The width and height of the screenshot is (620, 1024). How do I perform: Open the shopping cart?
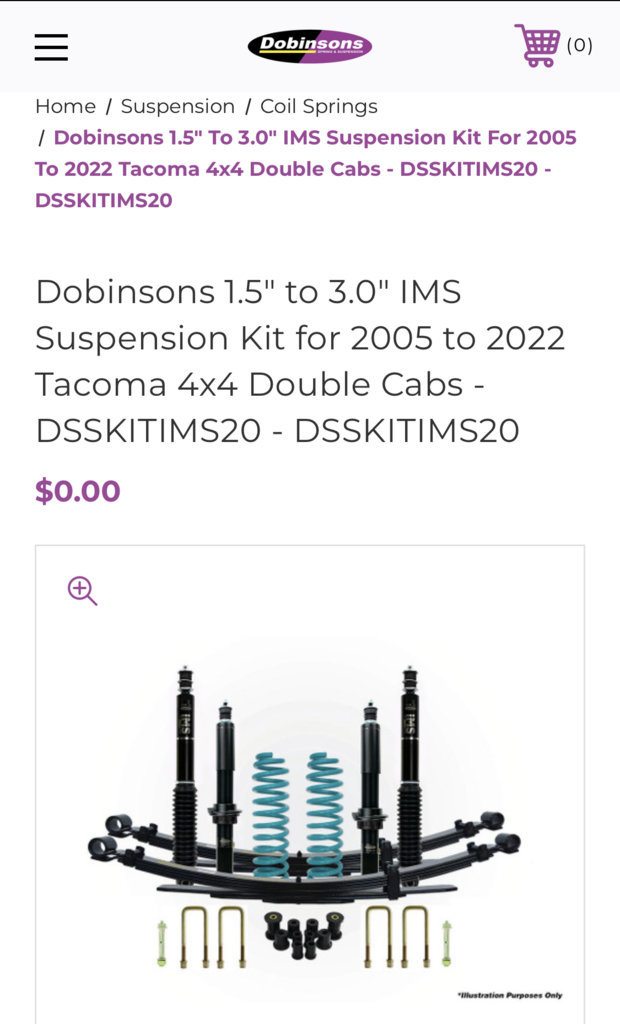pyautogui.click(x=553, y=45)
